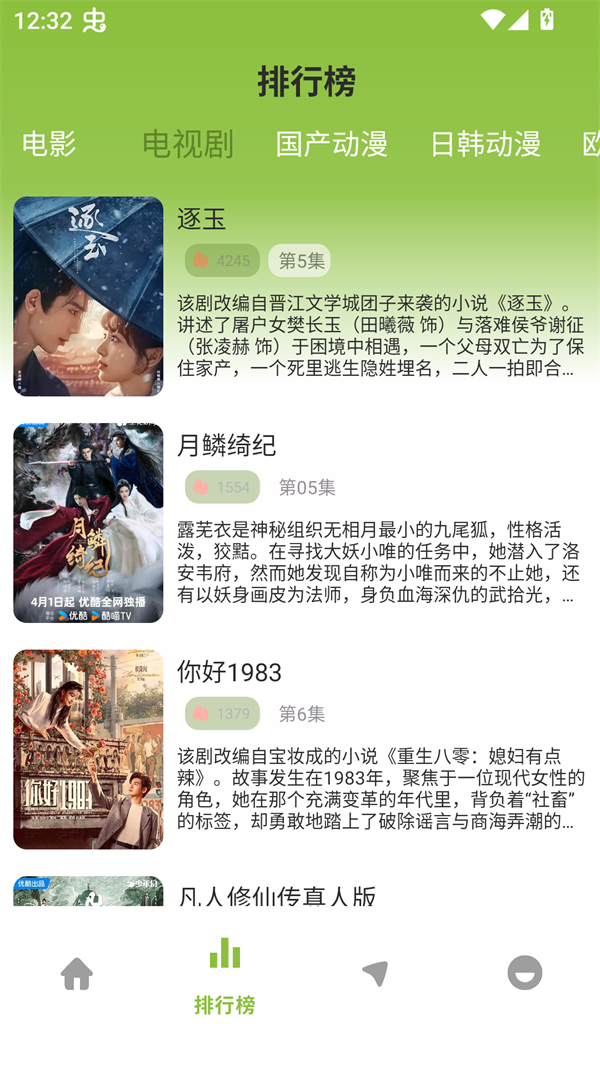Switch to the 电影 tab
Image resolution: width=600 pixels, height=1066 pixels.
click(x=49, y=144)
